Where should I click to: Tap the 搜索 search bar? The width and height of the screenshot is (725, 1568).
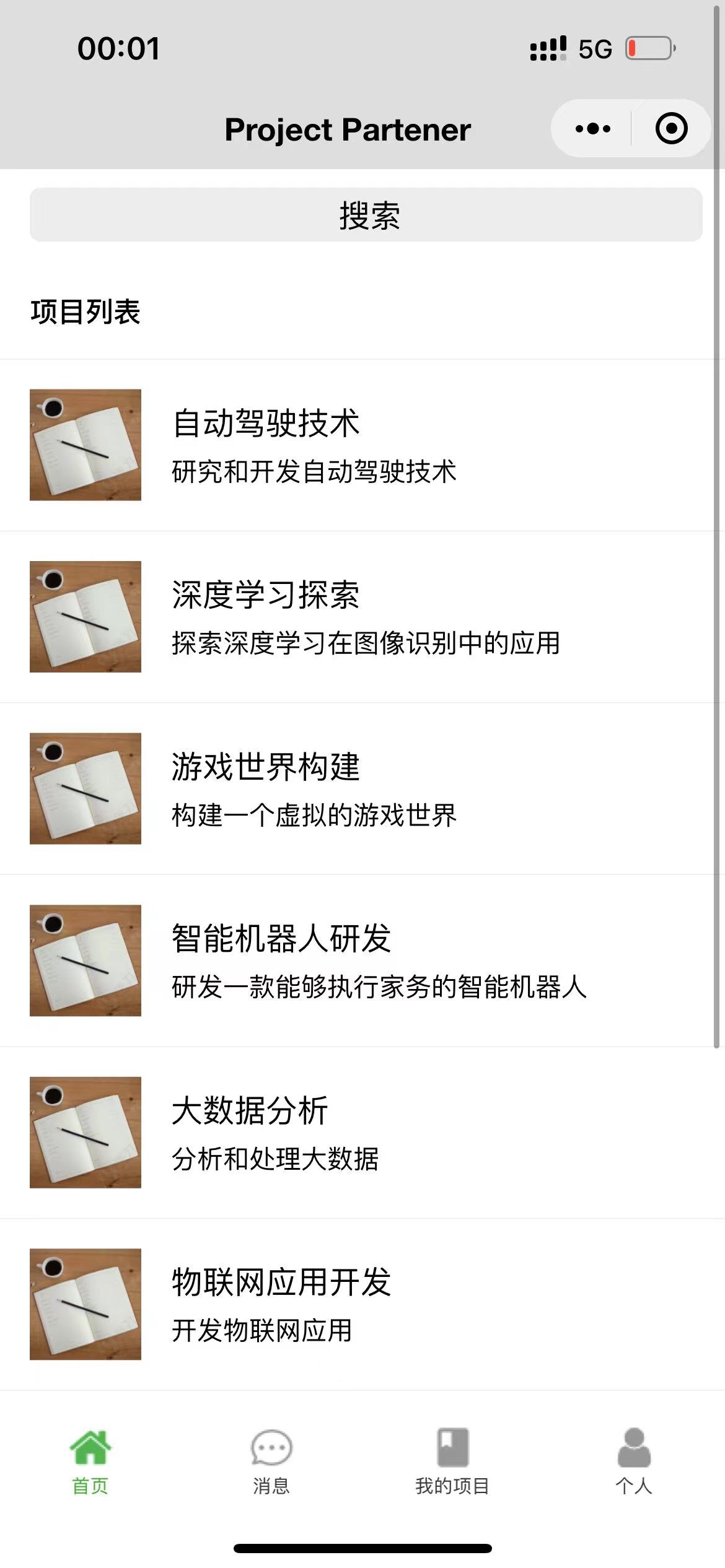point(366,215)
